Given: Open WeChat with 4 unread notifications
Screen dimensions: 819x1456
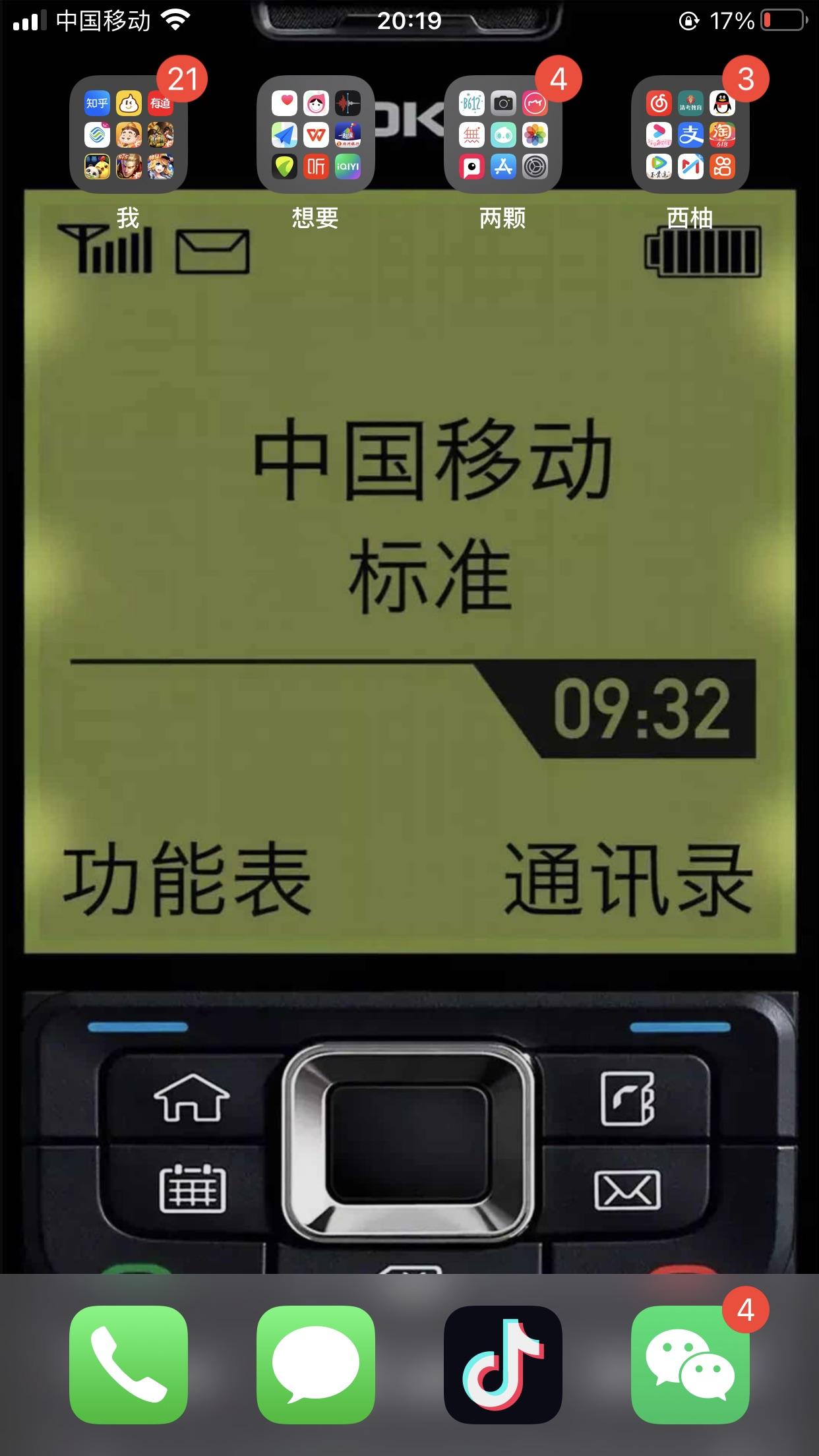Looking at the screenshot, I should (x=690, y=1364).
